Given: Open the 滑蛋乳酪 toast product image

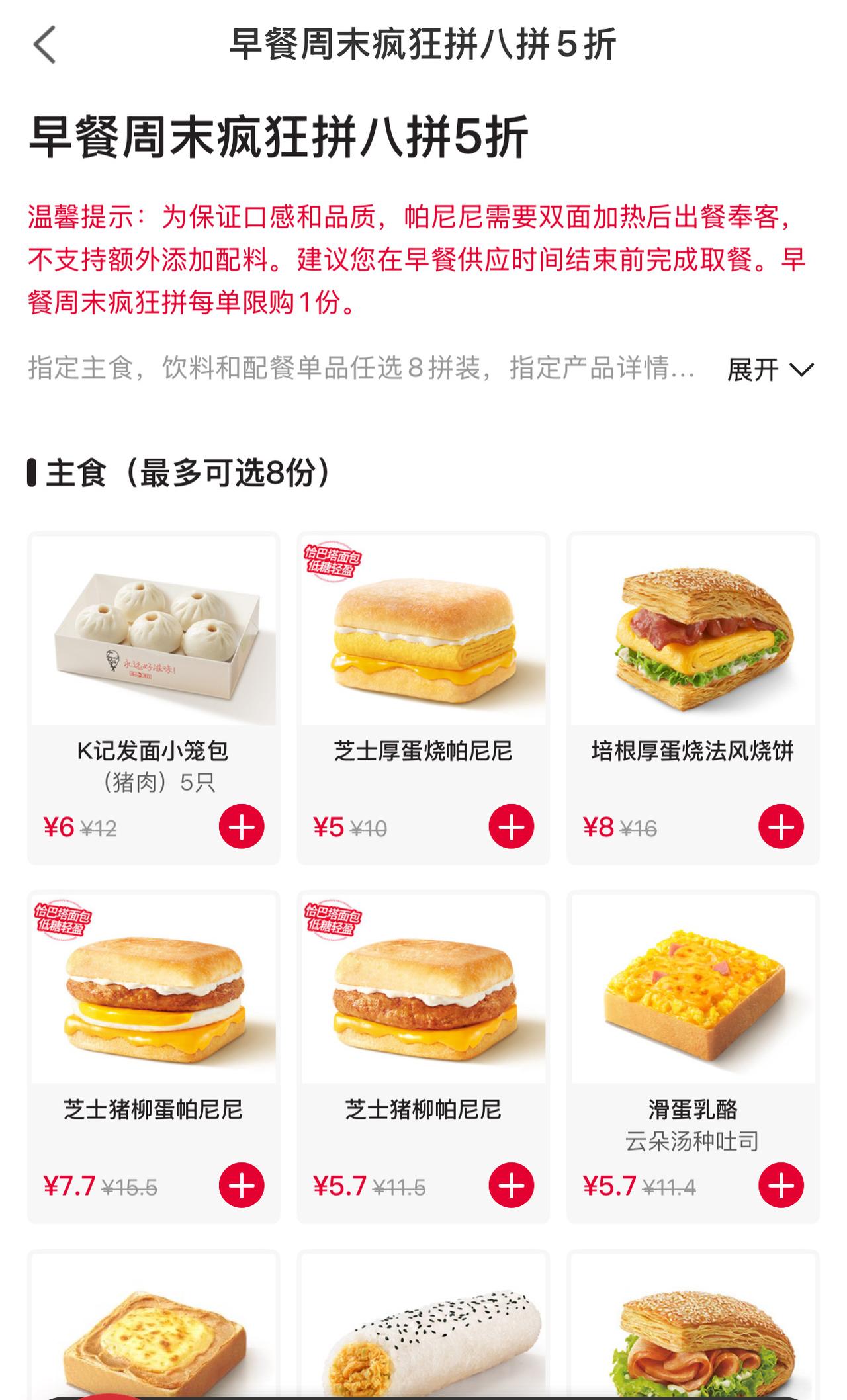Looking at the screenshot, I should pos(693,989).
